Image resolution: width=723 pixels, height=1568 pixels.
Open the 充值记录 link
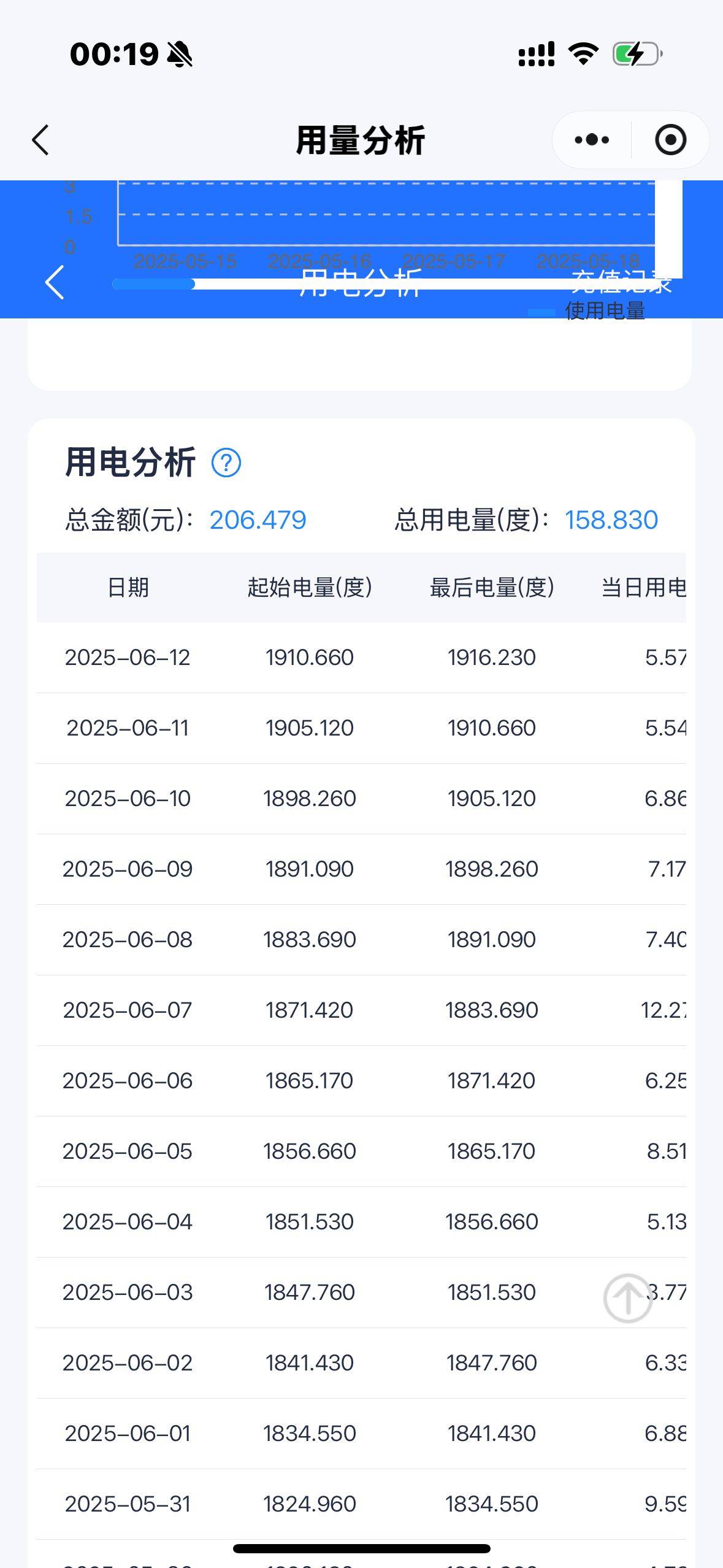[622, 282]
